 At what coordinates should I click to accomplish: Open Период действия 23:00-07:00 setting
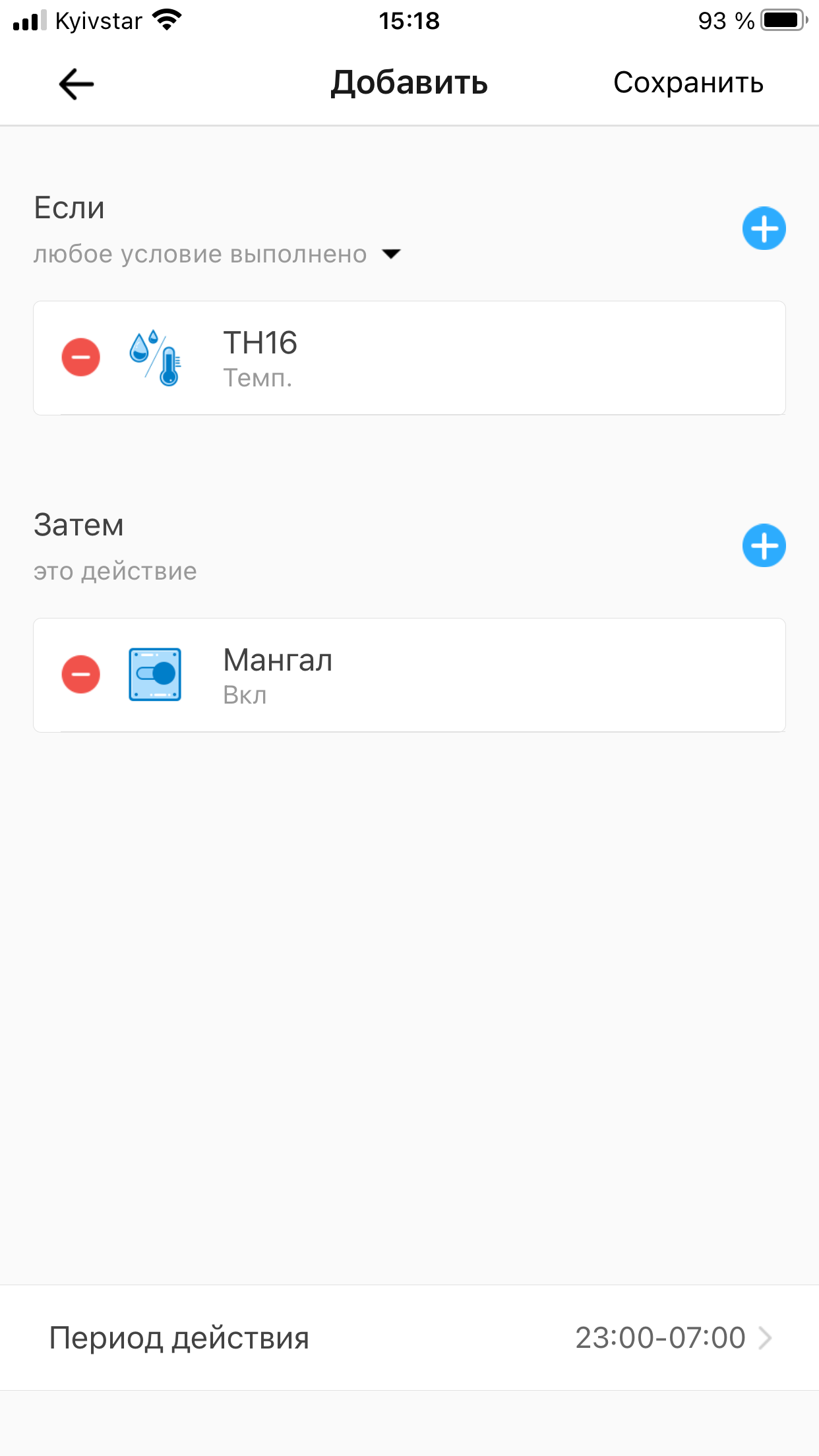point(409,1338)
